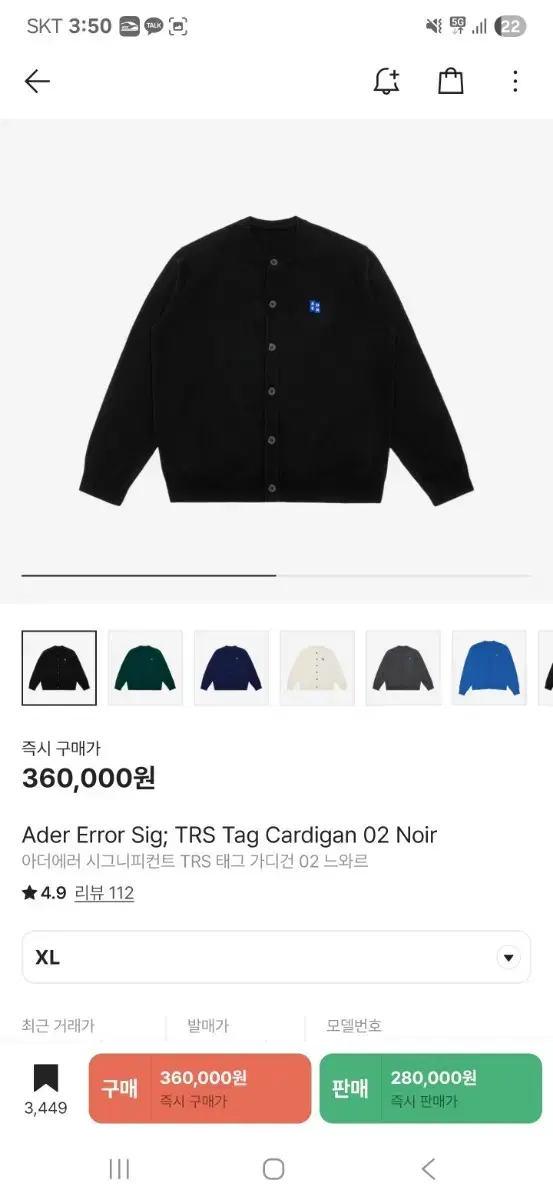Expand the XL size dropdown
Viewport: 553px width, 1200px height.
[x=276, y=957]
